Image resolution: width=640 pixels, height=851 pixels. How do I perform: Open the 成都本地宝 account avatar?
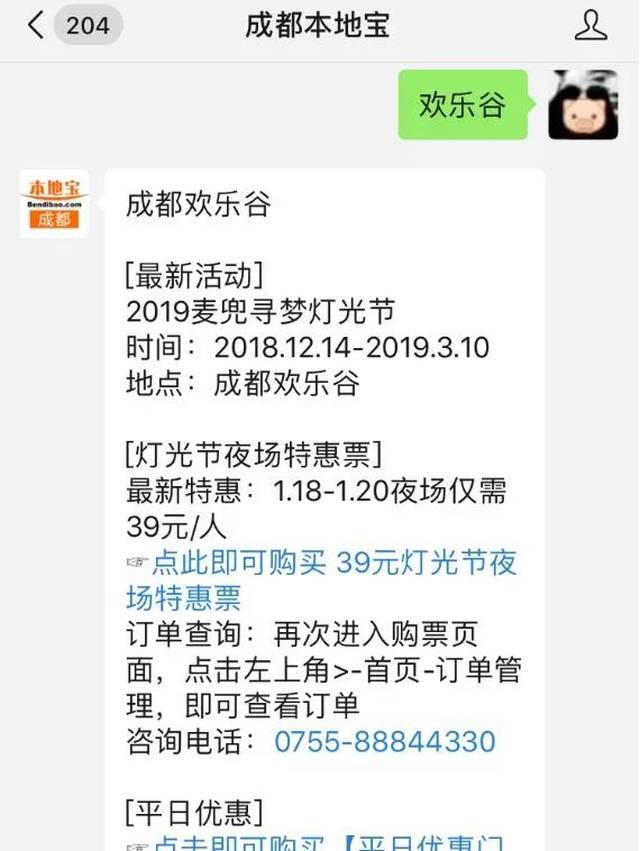coord(54,204)
